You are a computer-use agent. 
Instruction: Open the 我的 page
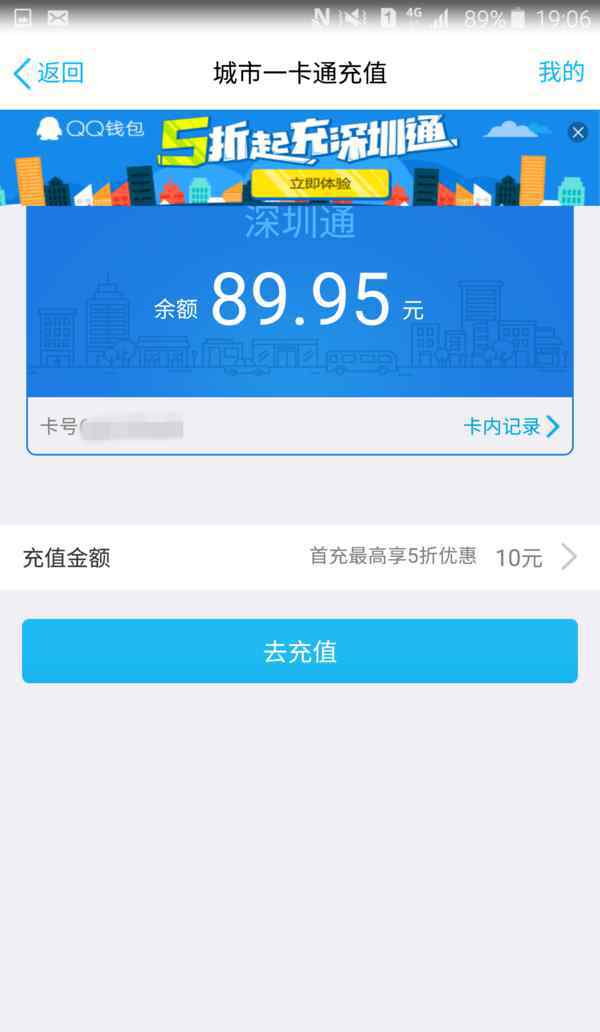560,72
